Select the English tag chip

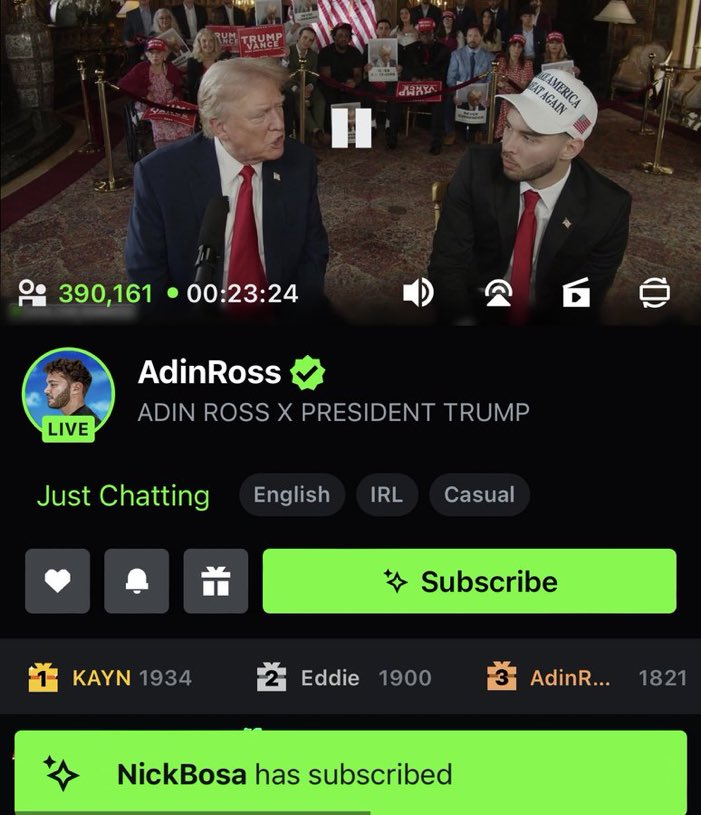click(291, 495)
